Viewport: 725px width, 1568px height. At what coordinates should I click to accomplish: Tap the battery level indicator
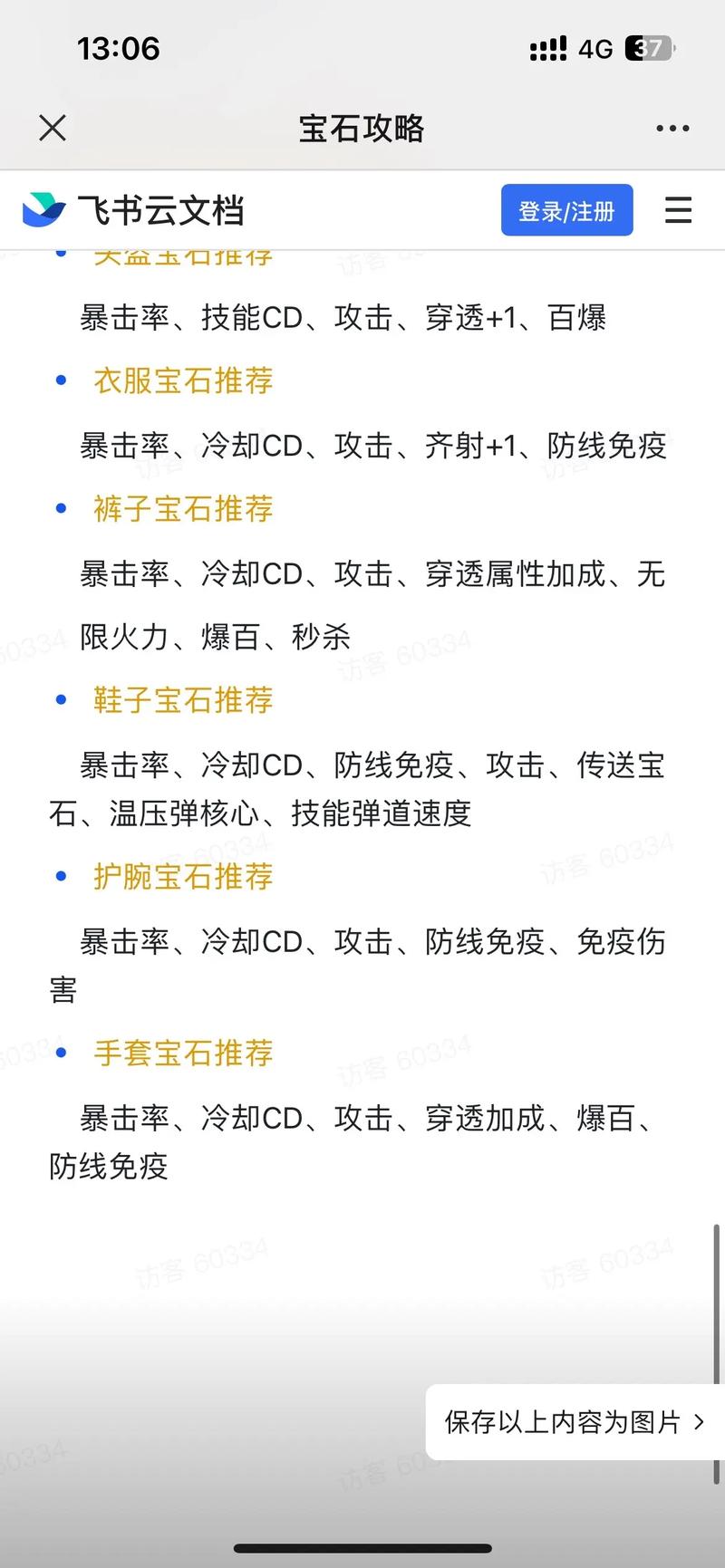(644, 48)
